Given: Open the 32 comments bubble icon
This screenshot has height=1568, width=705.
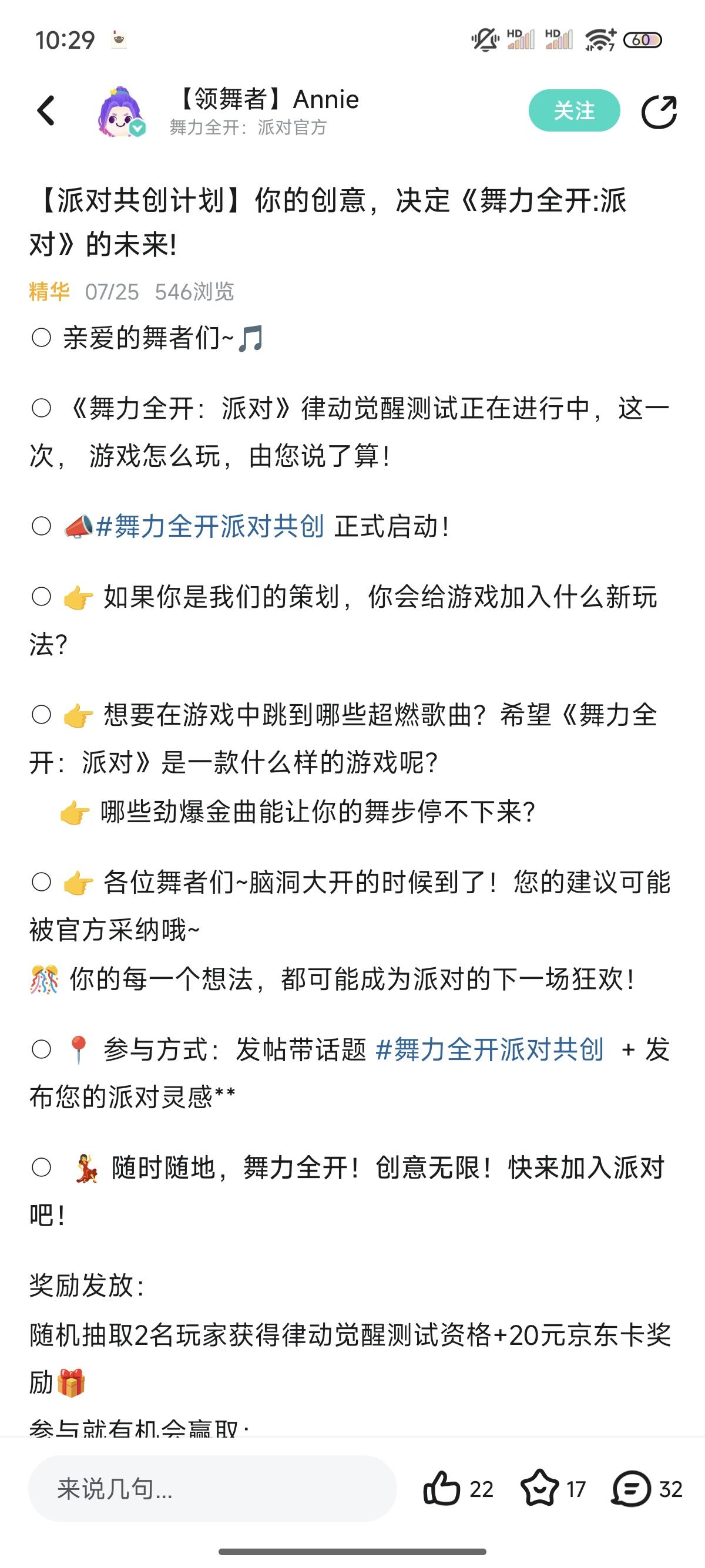Looking at the screenshot, I should coord(632,1488).
